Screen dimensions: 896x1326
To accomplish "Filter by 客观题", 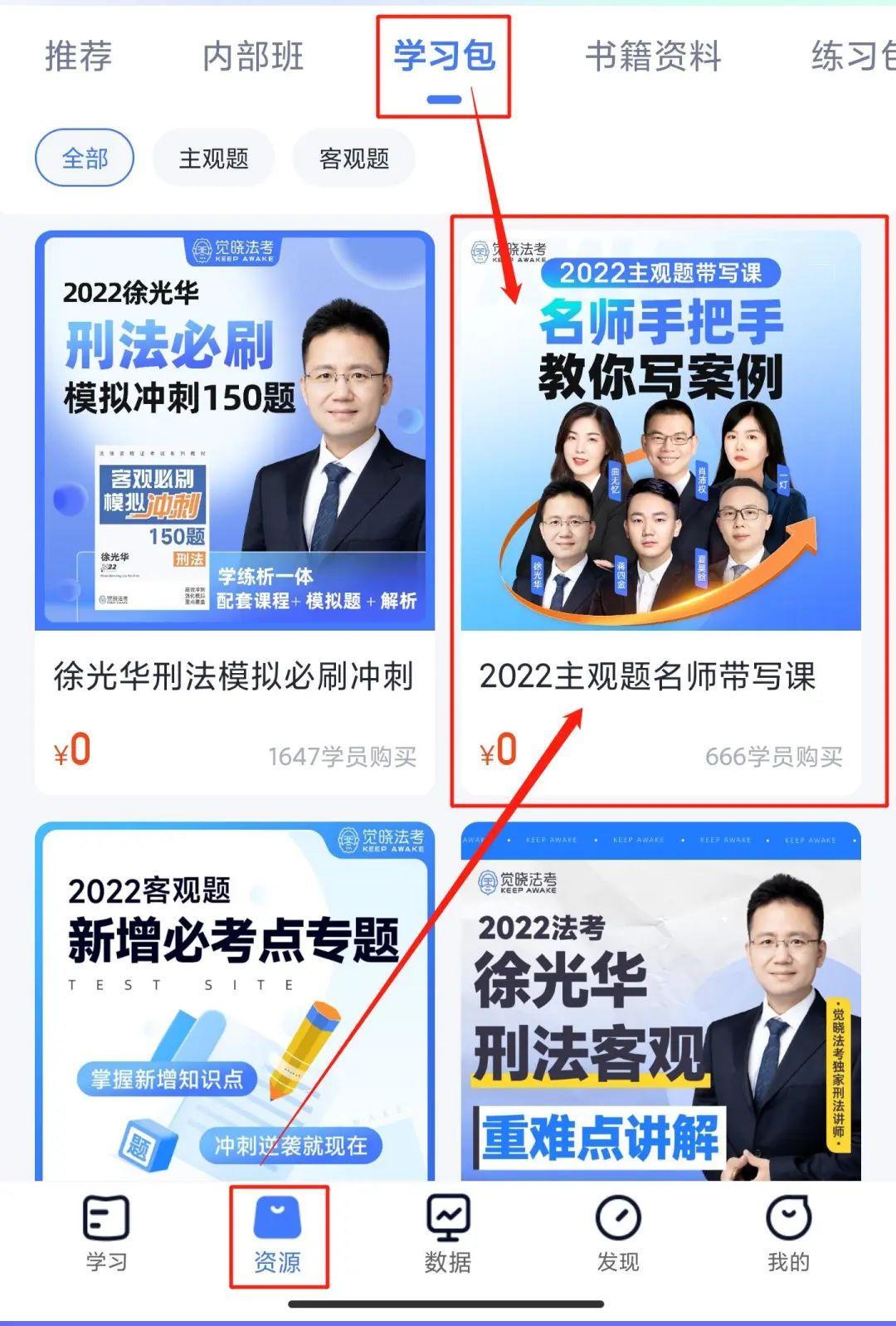I will pyautogui.click(x=354, y=158).
